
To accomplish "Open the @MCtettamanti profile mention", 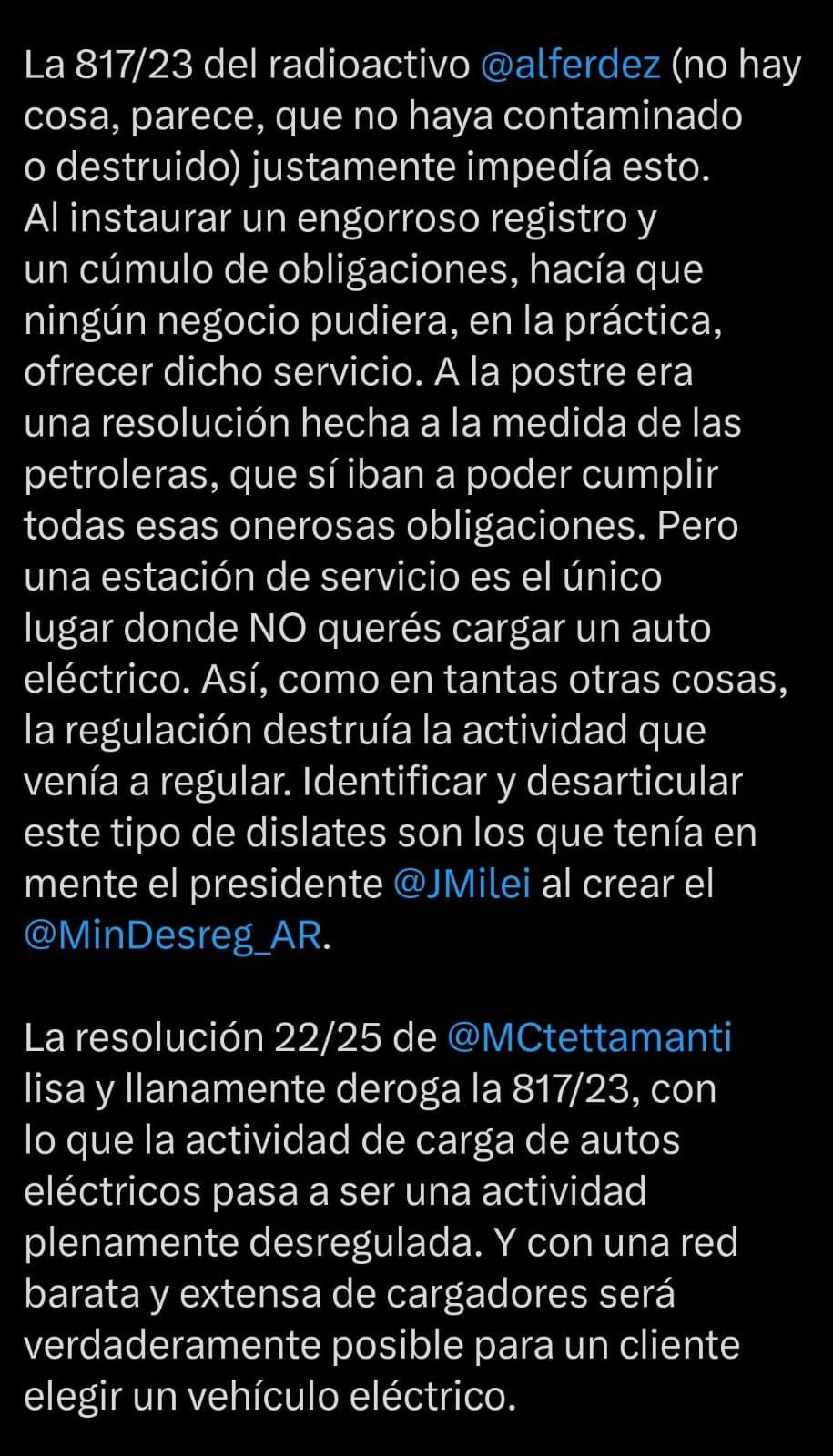I will pos(590,1037).
